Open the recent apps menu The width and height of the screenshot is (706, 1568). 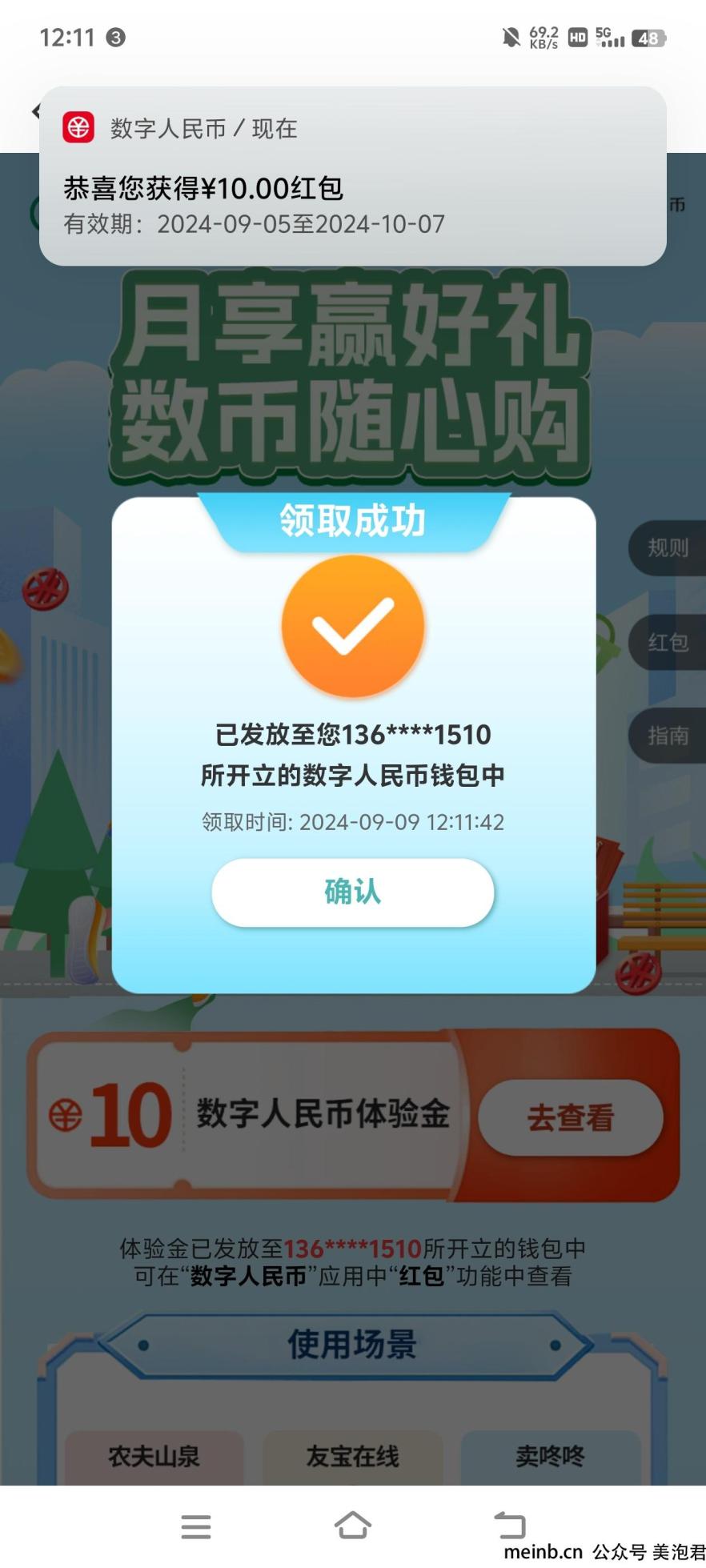click(x=196, y=1526)
